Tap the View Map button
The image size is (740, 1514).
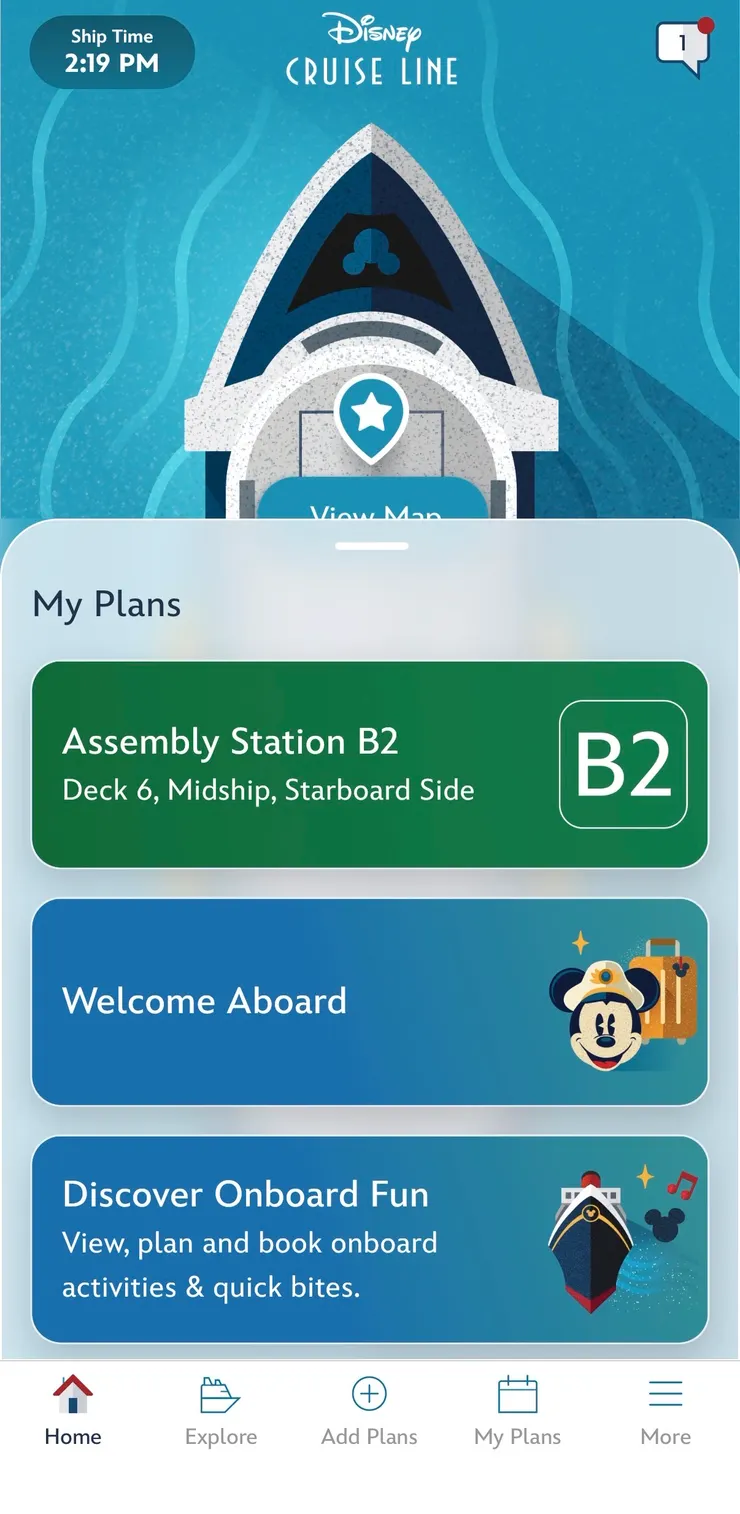coord(373,502)
